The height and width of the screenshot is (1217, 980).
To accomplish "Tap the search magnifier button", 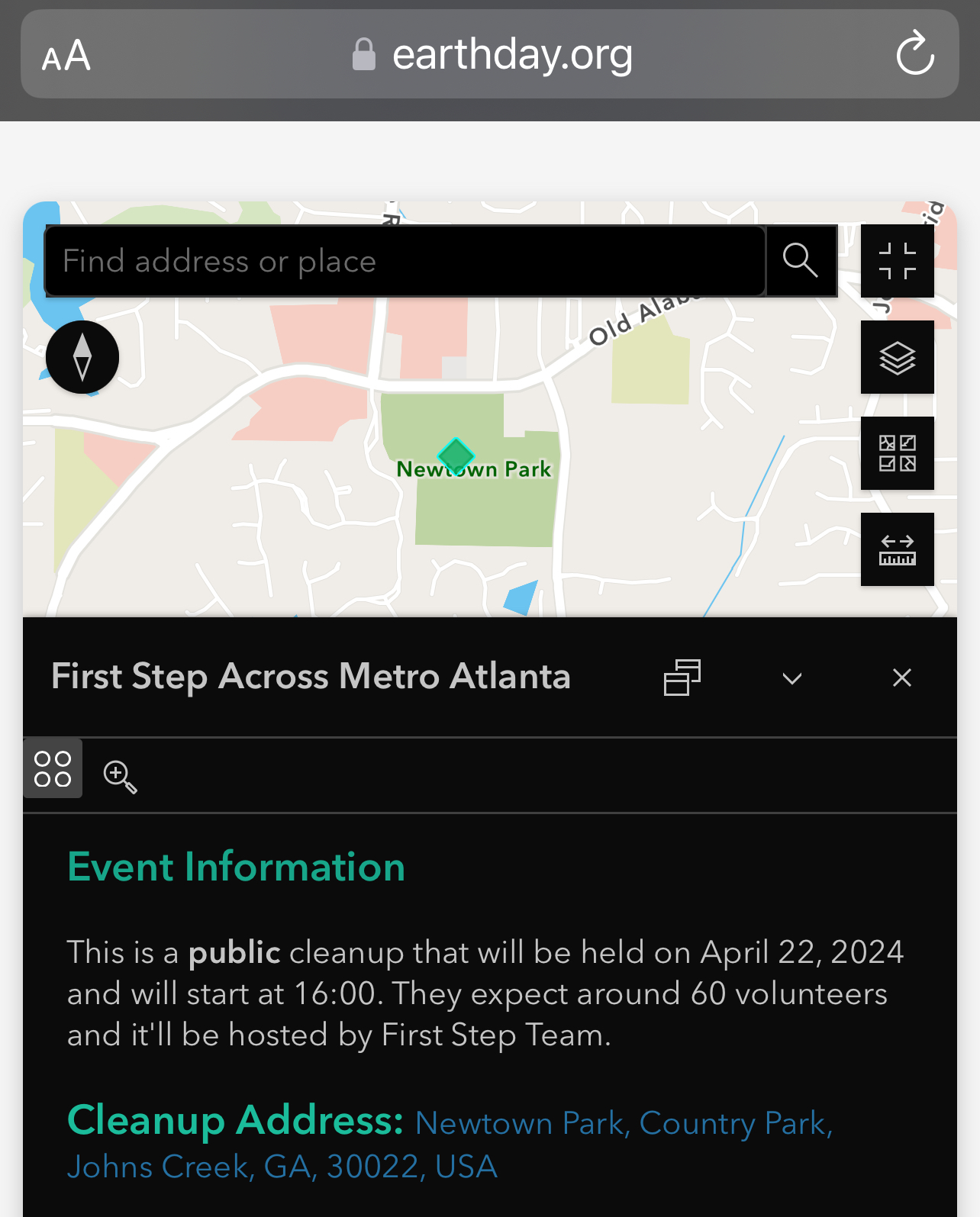I will 801,261.
